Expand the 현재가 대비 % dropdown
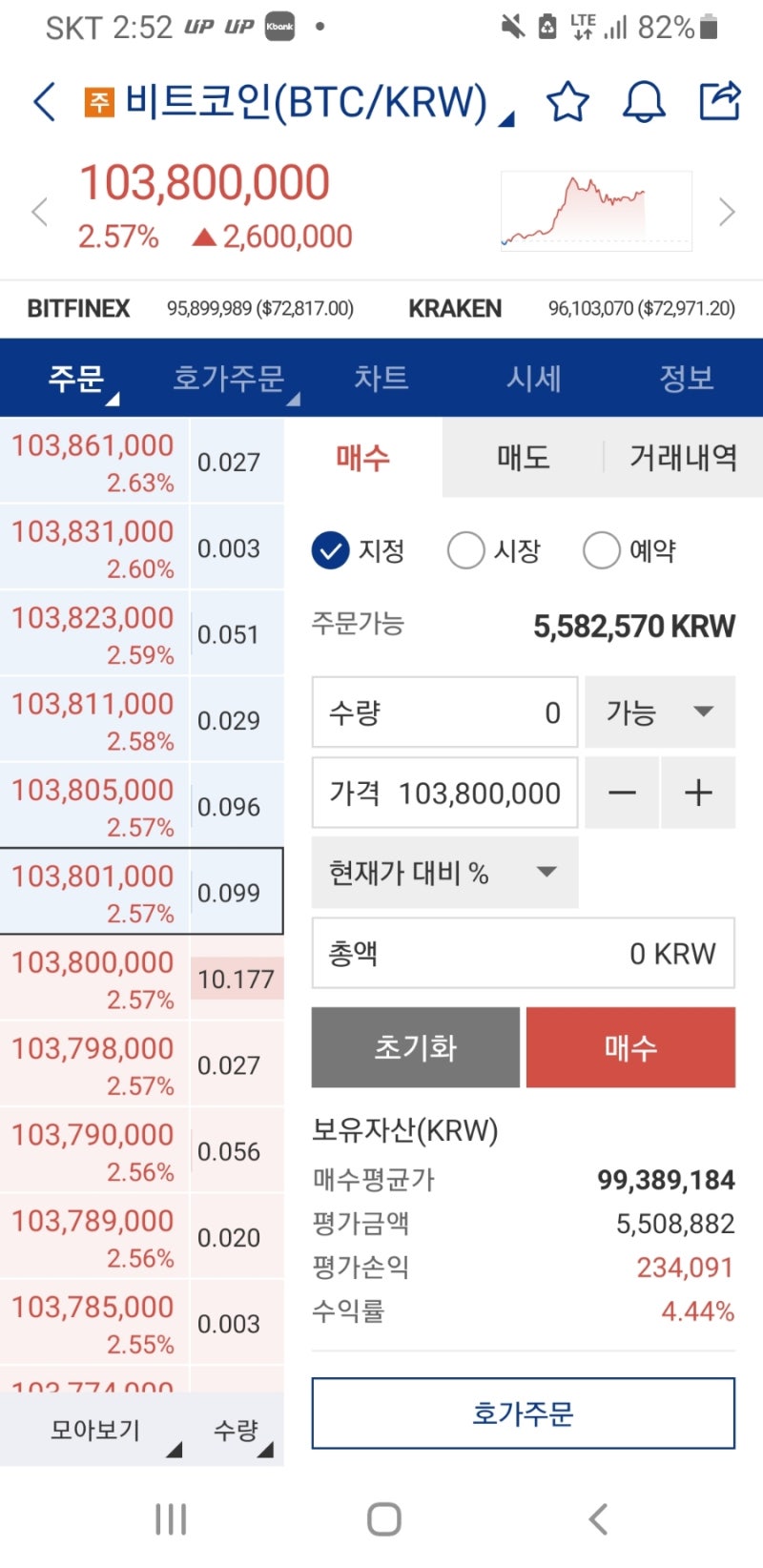This screenshot has height=1568, width=763. click(x=443, y=871)
